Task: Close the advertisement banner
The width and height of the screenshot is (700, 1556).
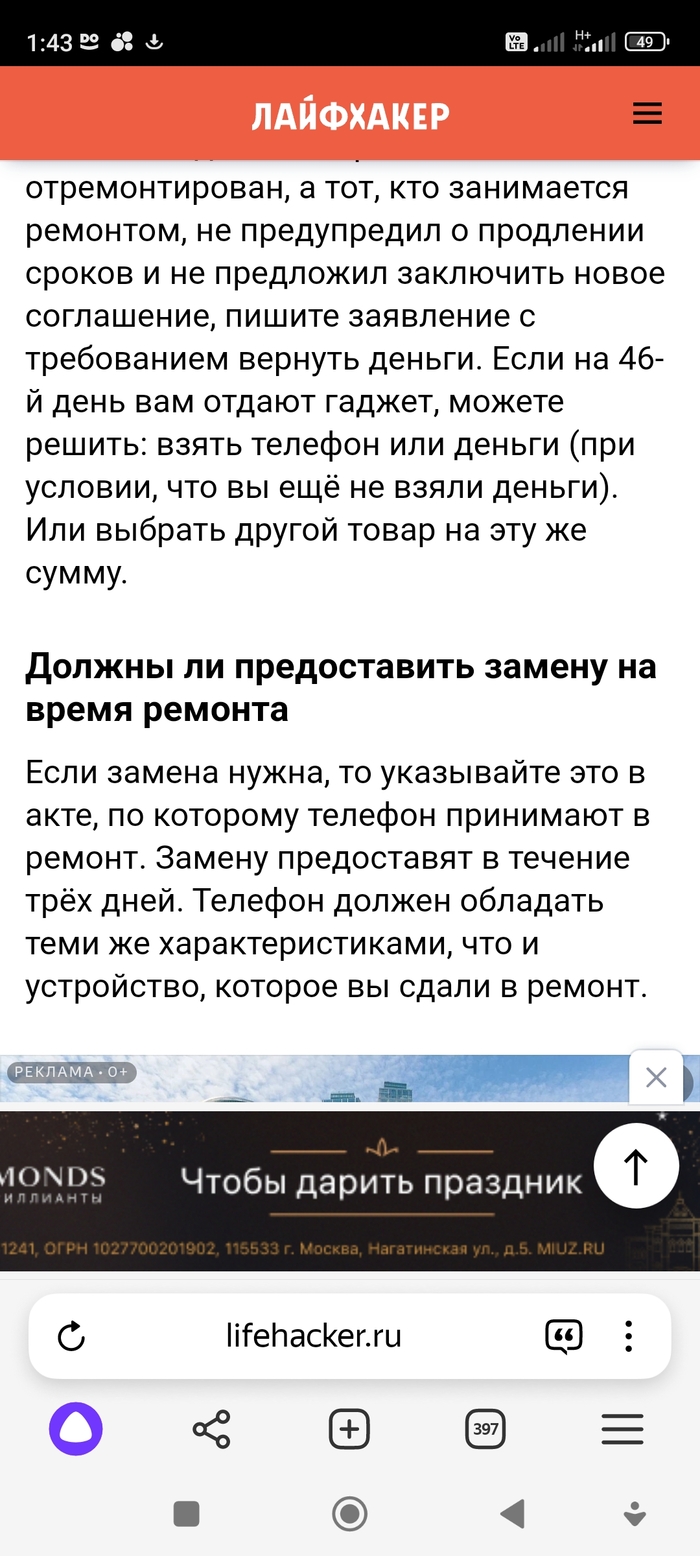Action: tap(656, 1077)
